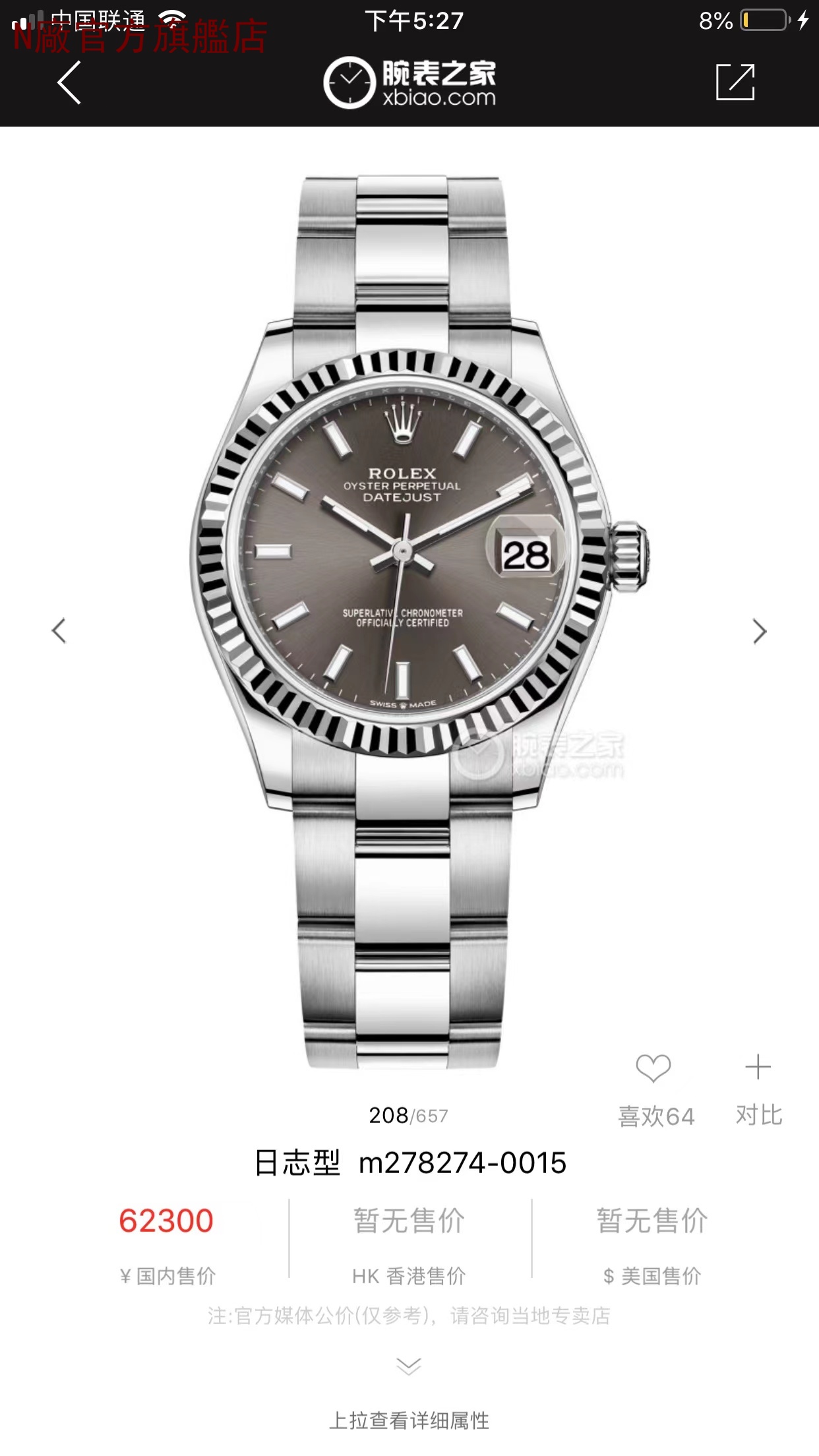Go back using the header arrow

69,82
